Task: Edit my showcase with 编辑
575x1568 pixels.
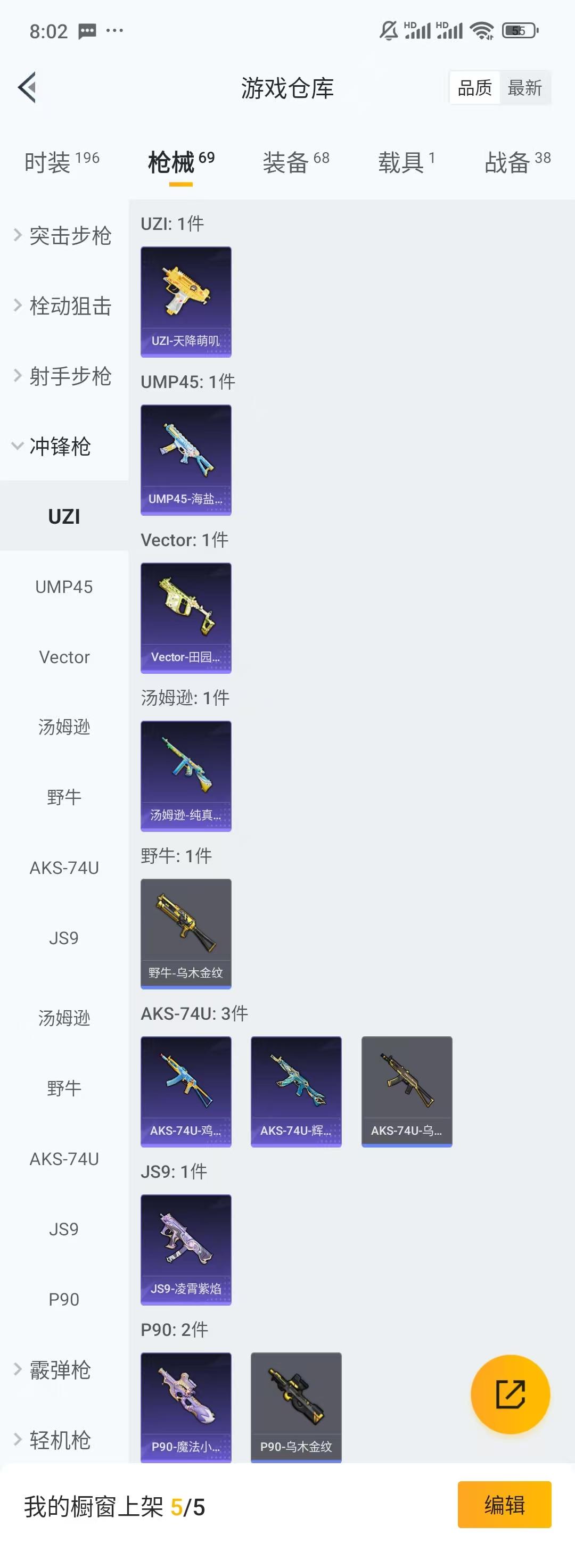Action: pyautogui.click(x=504, y=1504)
